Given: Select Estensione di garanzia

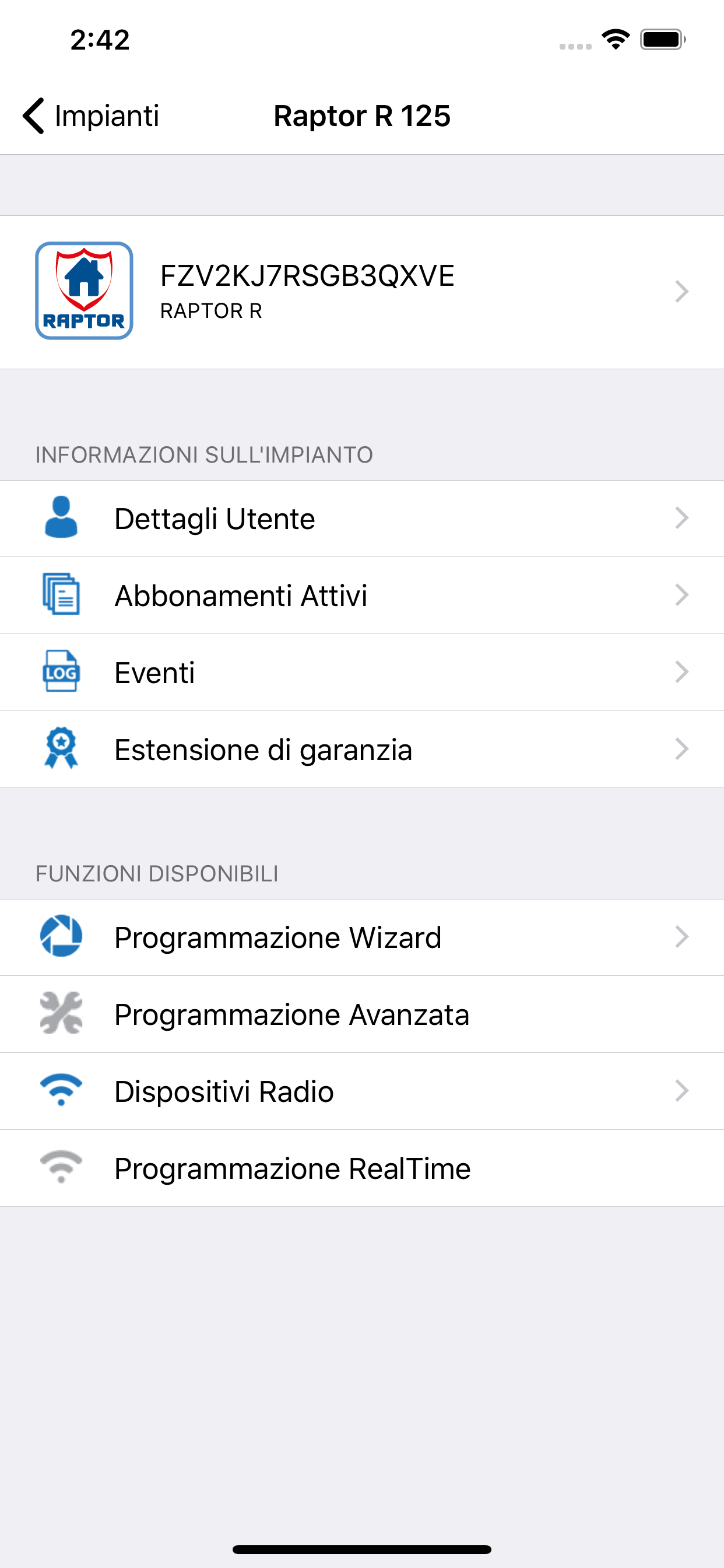Looking at the screenshot, I should 362,750.
